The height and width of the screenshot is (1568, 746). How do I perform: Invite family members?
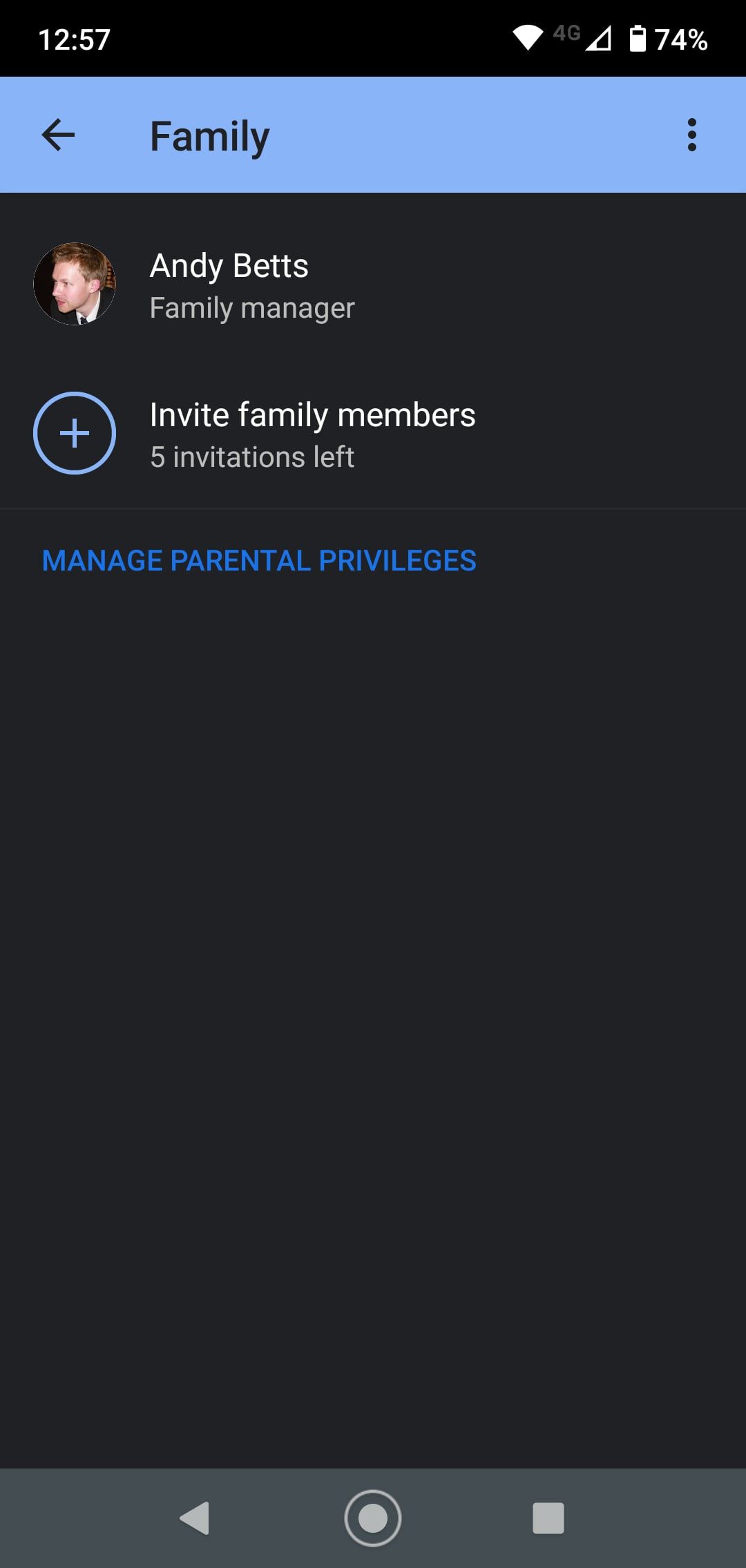312,434
